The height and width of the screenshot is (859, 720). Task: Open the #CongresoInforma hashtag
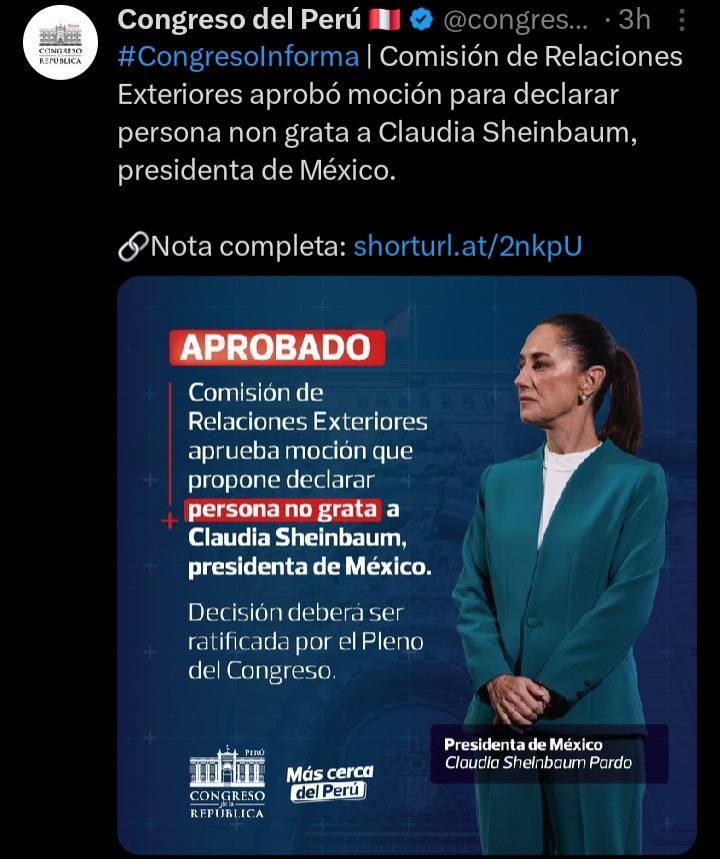[x=238, y=56]
